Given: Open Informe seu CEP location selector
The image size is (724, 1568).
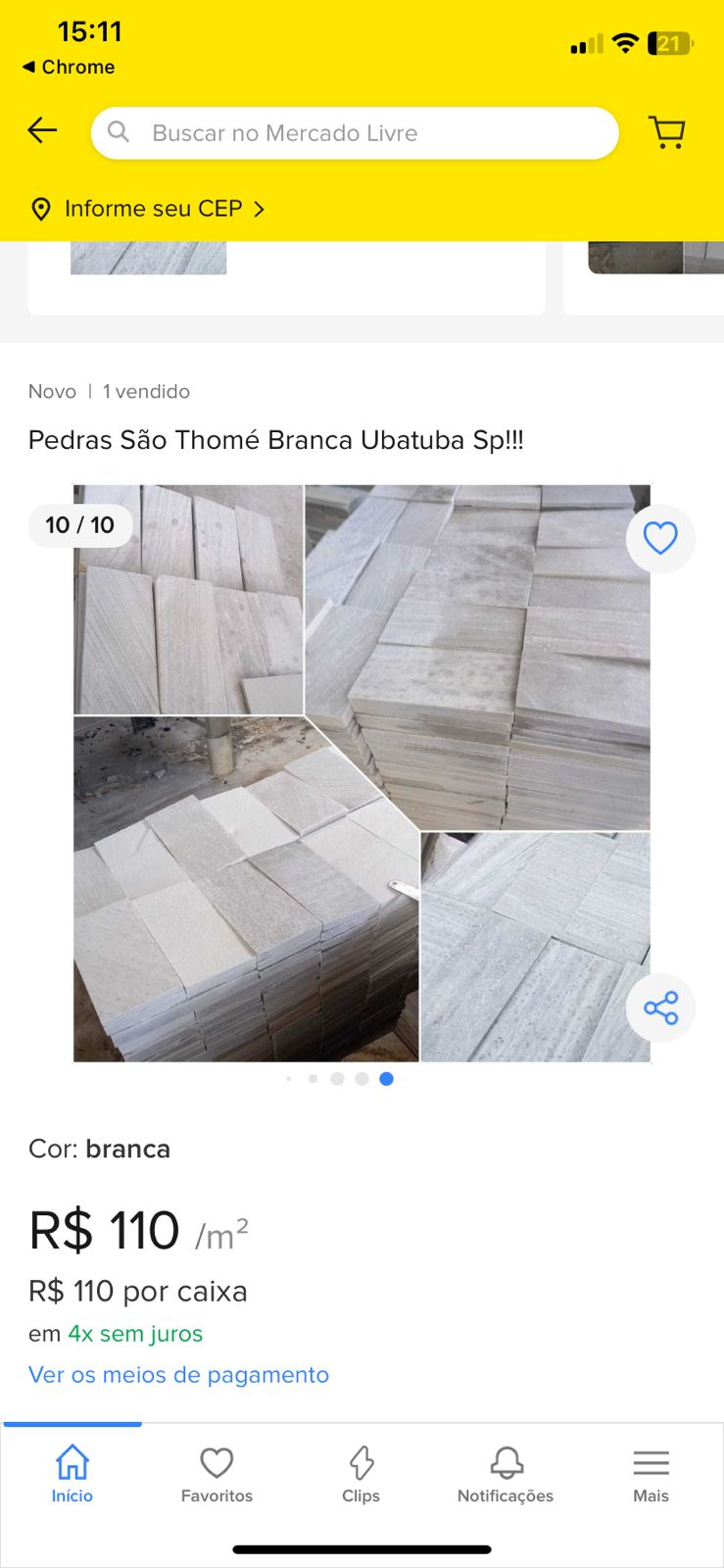Looking at the screenshot, I should click(149, 209).
